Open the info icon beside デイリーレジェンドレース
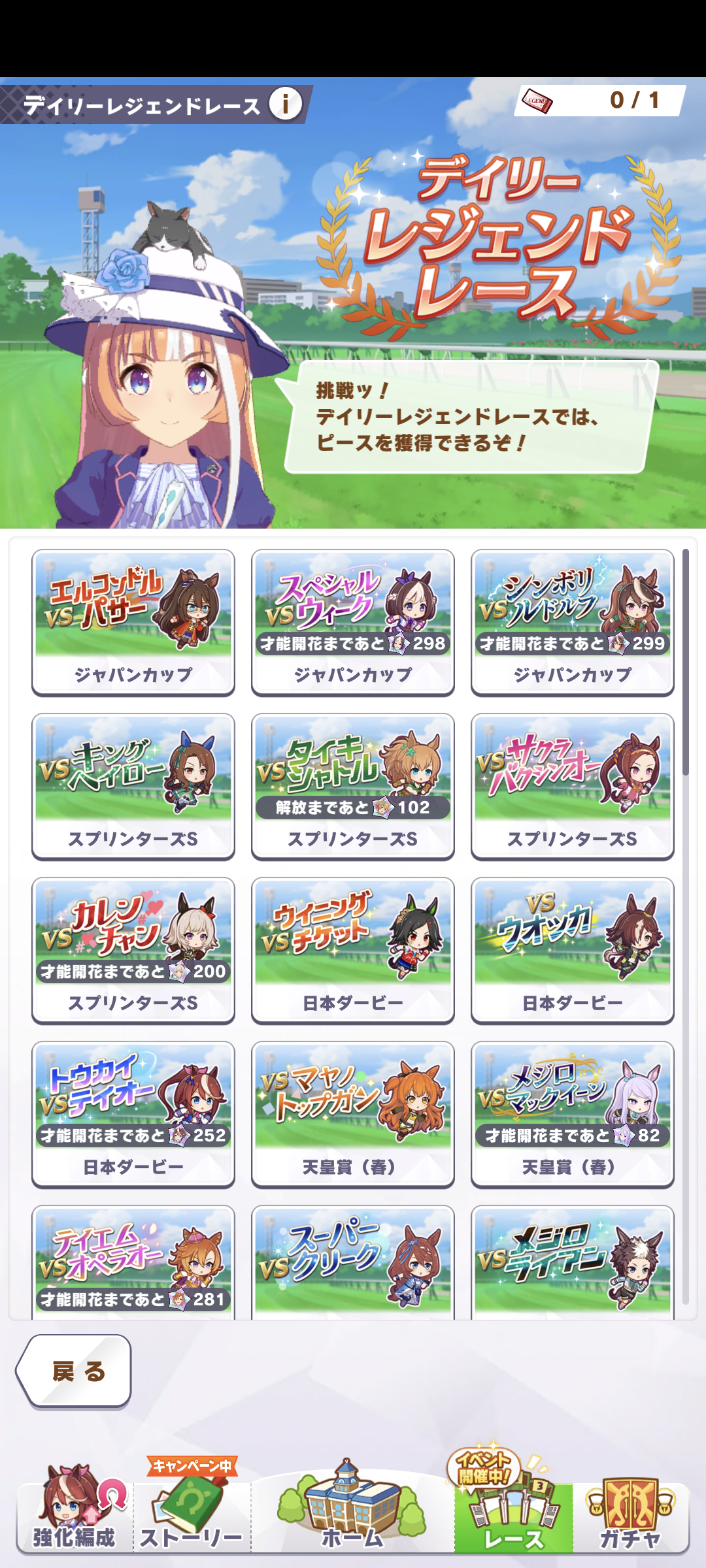Viewport: 706px width, 1568px height. 286,104
